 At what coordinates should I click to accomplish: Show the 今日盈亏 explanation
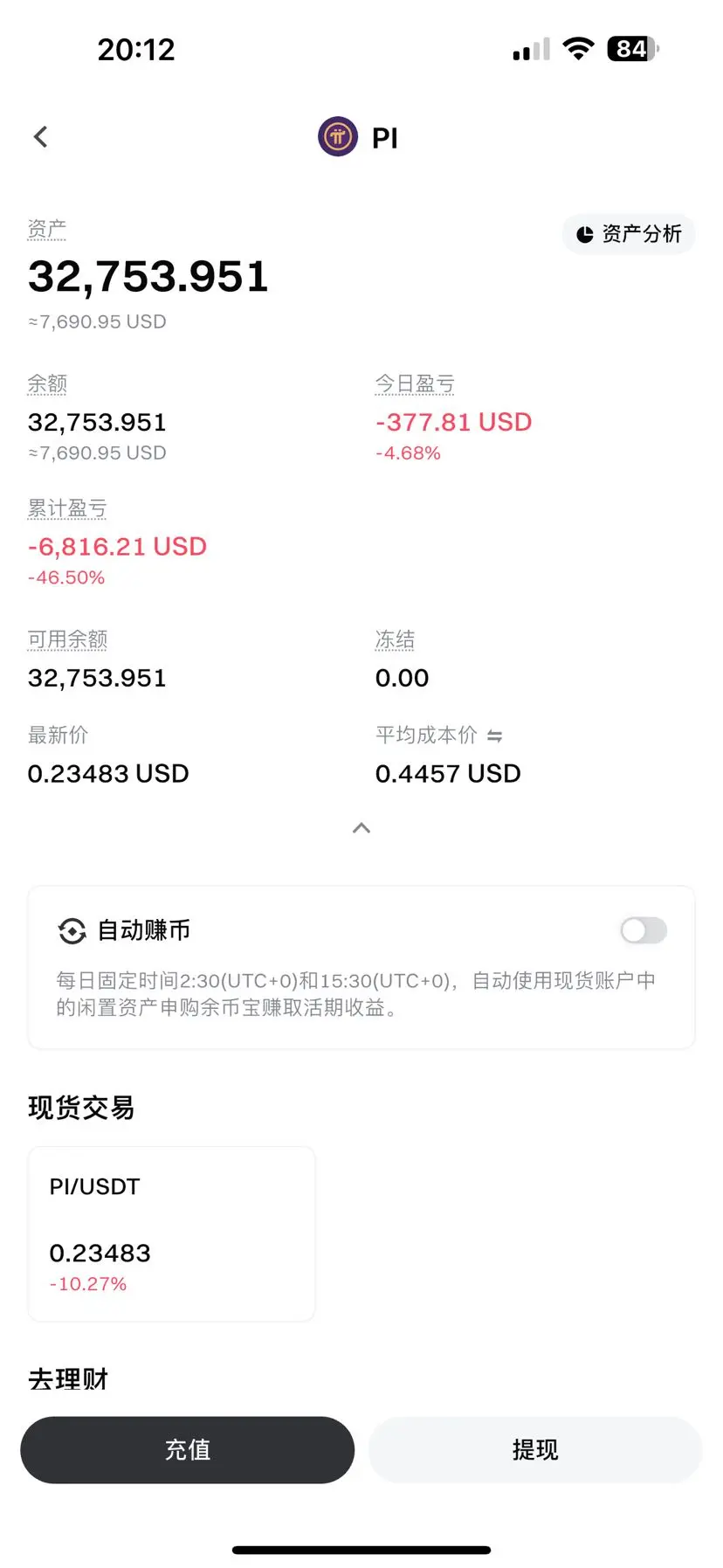pos(415,384)
